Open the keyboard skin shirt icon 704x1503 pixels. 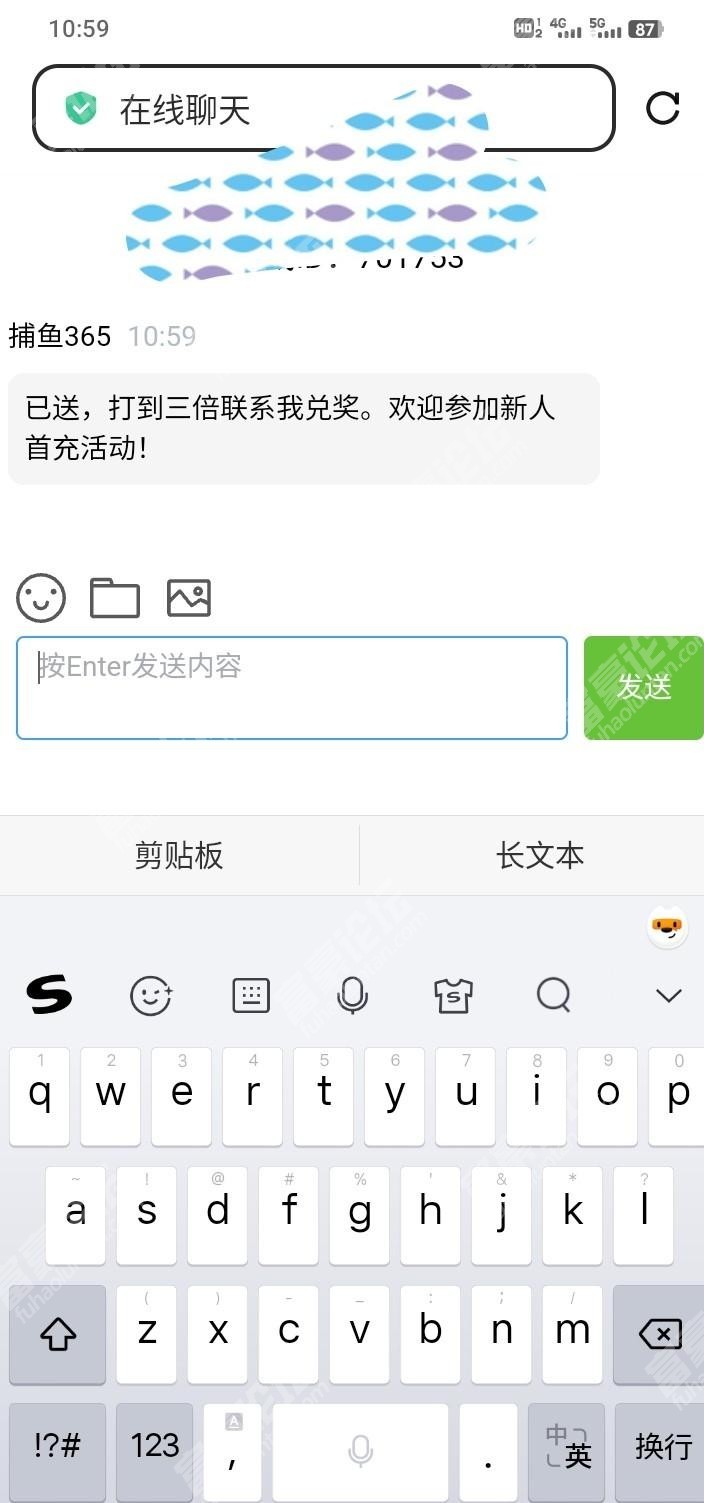453,996
